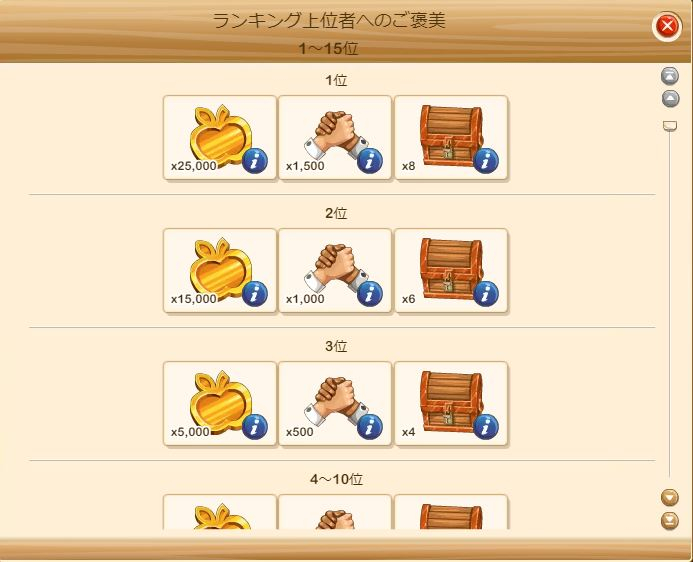Screen dimensions: 693x562
Task: Open info for 2位 golden apple x15,000
Action: [255, 293]
